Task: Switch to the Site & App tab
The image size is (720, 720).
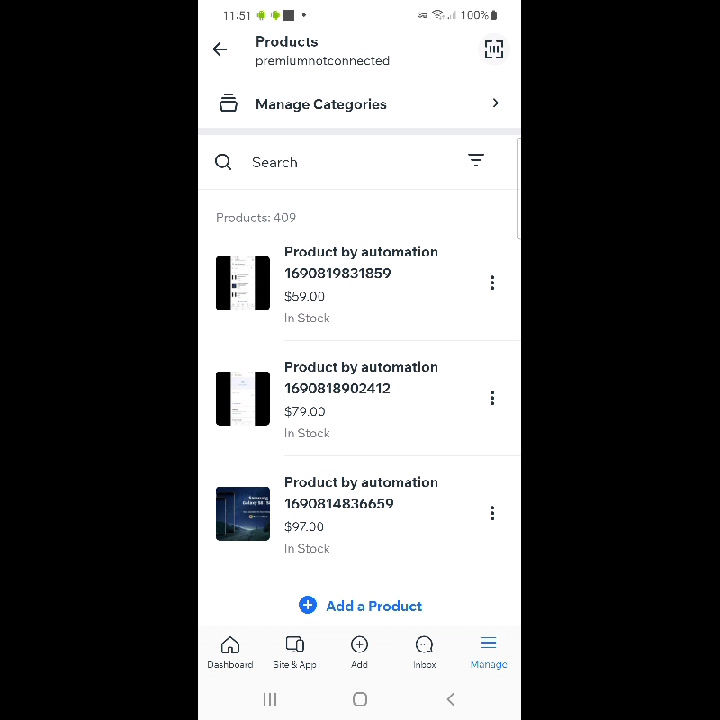Action: [x=295, y=651]
